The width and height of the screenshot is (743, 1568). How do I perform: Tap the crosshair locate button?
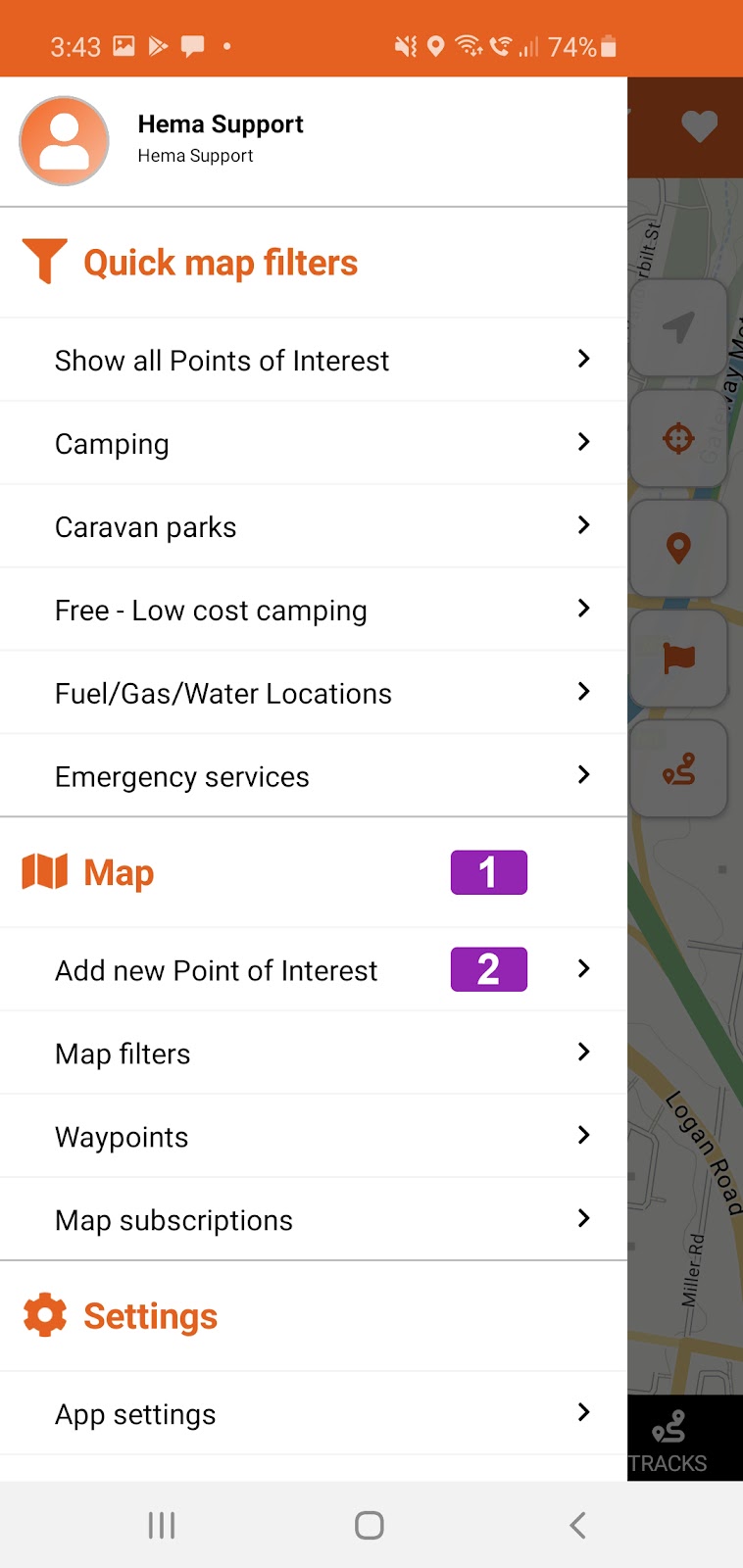coord(678,438)
